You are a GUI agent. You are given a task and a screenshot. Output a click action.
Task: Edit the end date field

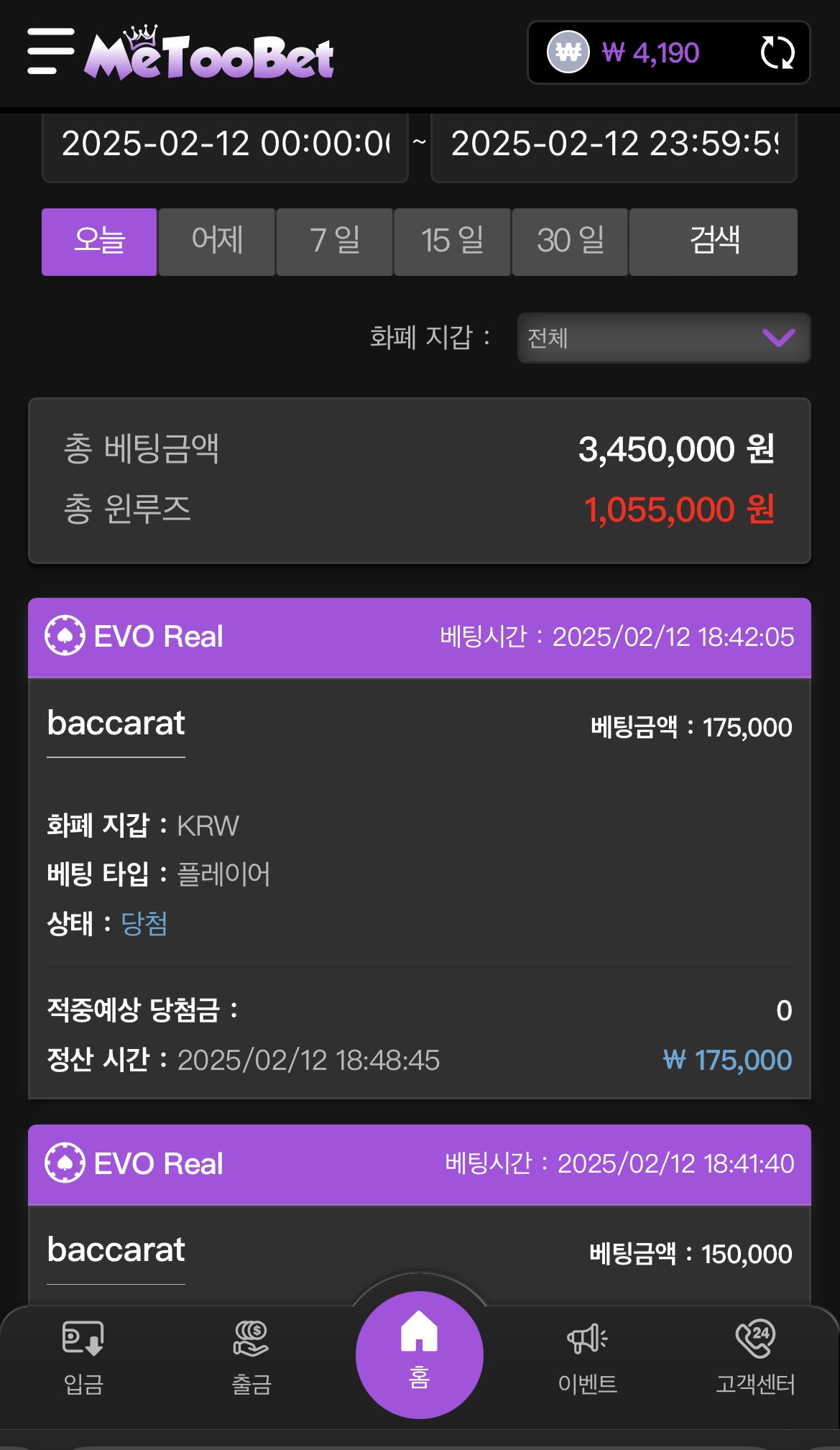point(614,144)
